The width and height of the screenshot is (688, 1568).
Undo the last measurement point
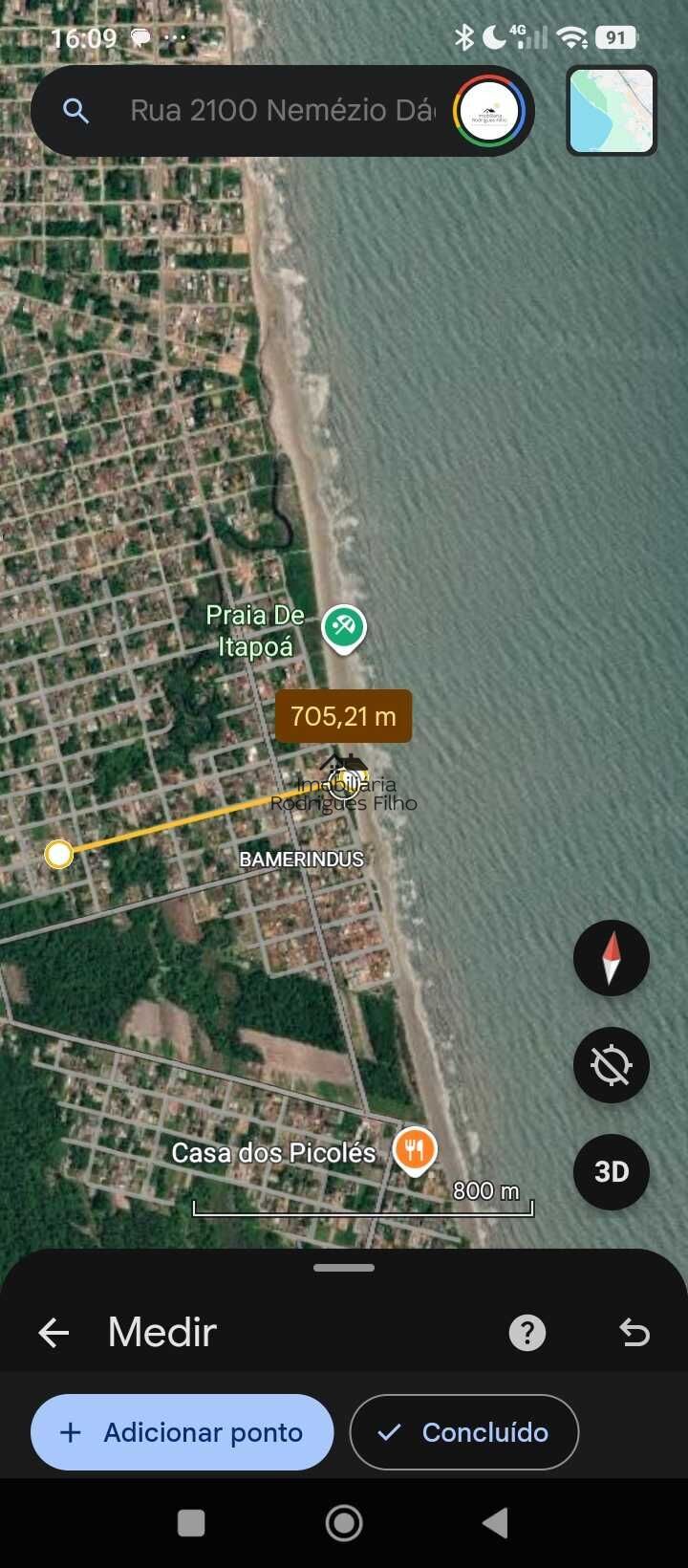634,1332
